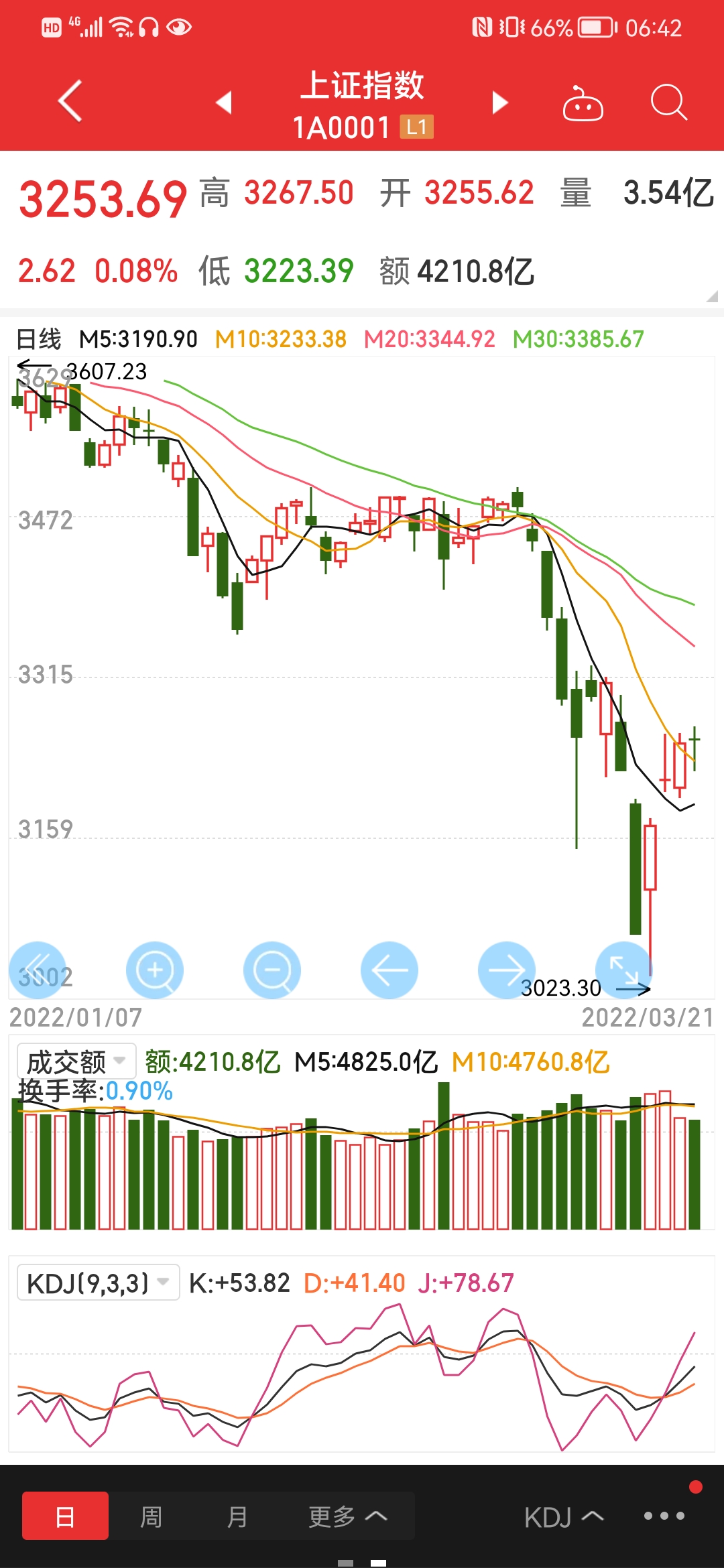Zoom in on the candlestick chart
This screenshot has width=724, height=1568.
[155, 970]
